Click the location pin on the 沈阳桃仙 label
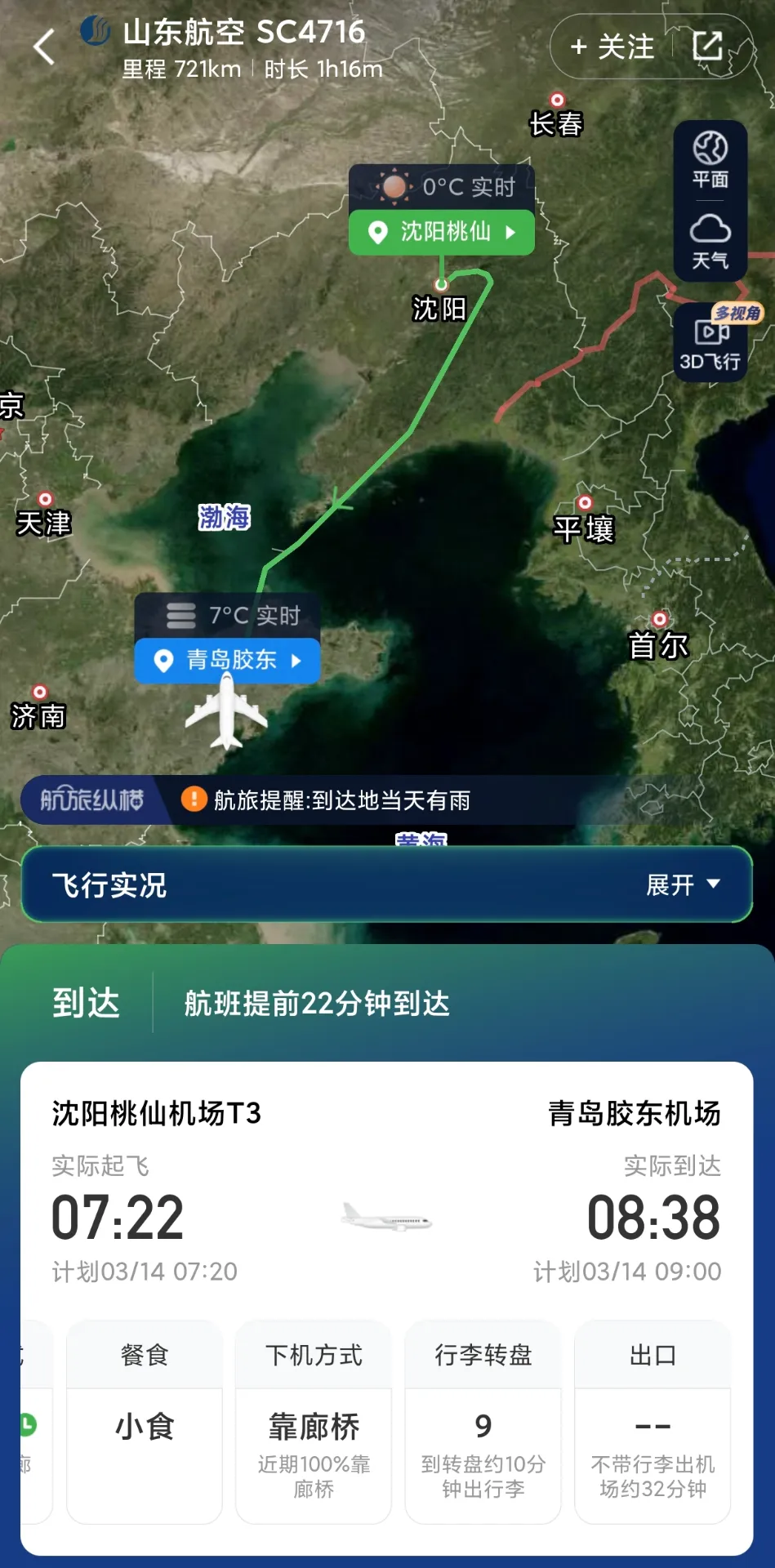Viewport: 775px width, 1568px height. [377, 233]
